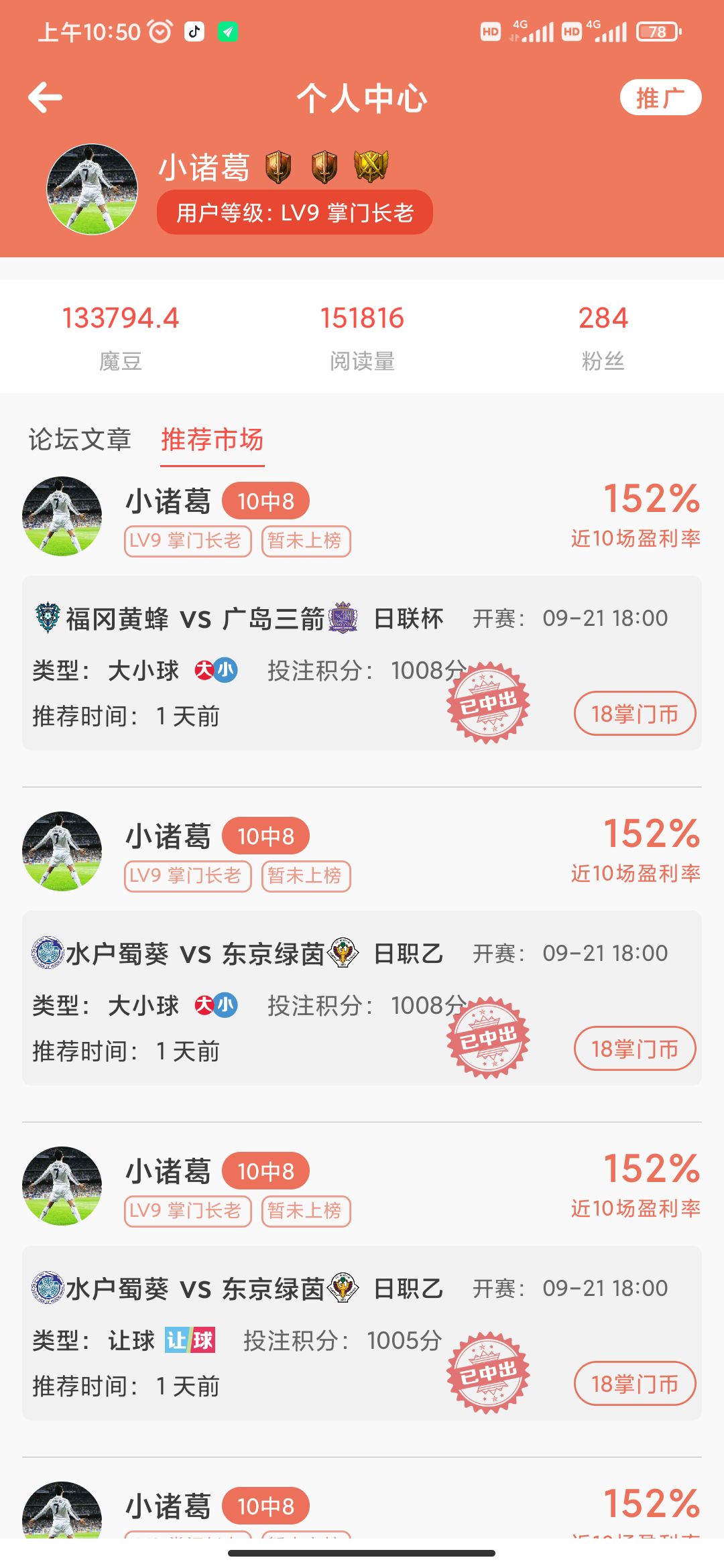The width and height of the screenshot is (724, 1568).
Task: Tap the 推广 button
Action: coord(660,98)
